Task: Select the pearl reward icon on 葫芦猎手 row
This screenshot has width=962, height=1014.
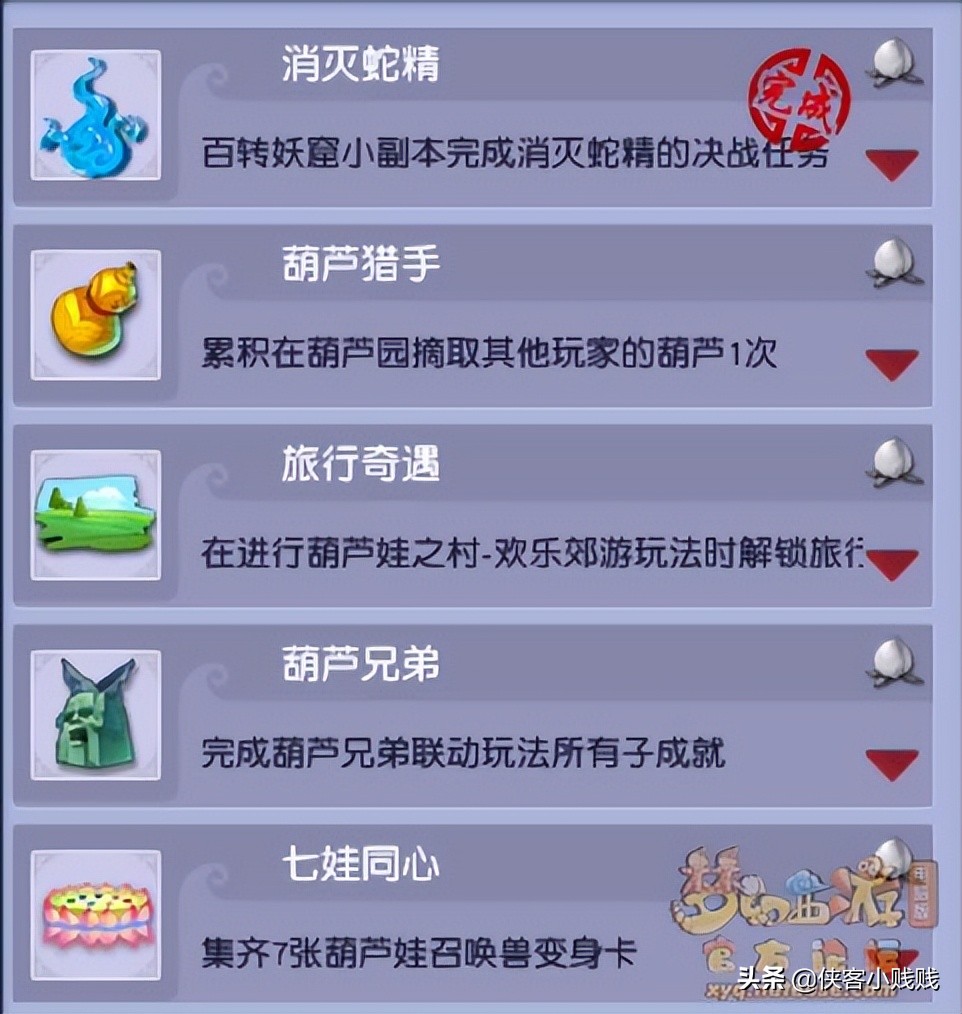Action: (896, 262)
